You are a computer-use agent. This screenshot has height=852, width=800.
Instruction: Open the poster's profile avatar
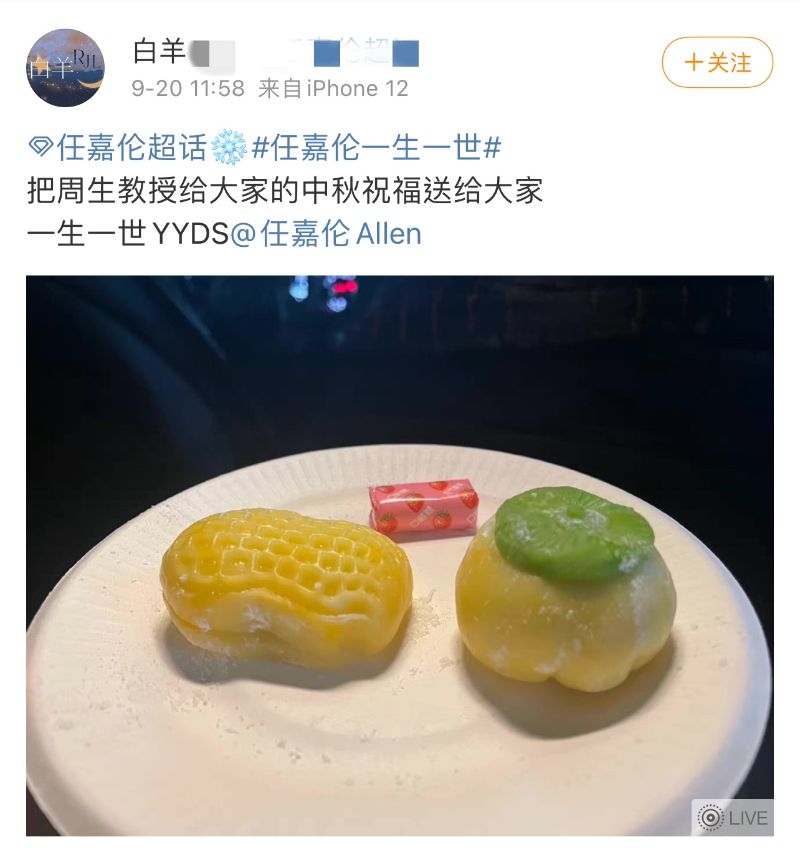(x=66, y=67)
